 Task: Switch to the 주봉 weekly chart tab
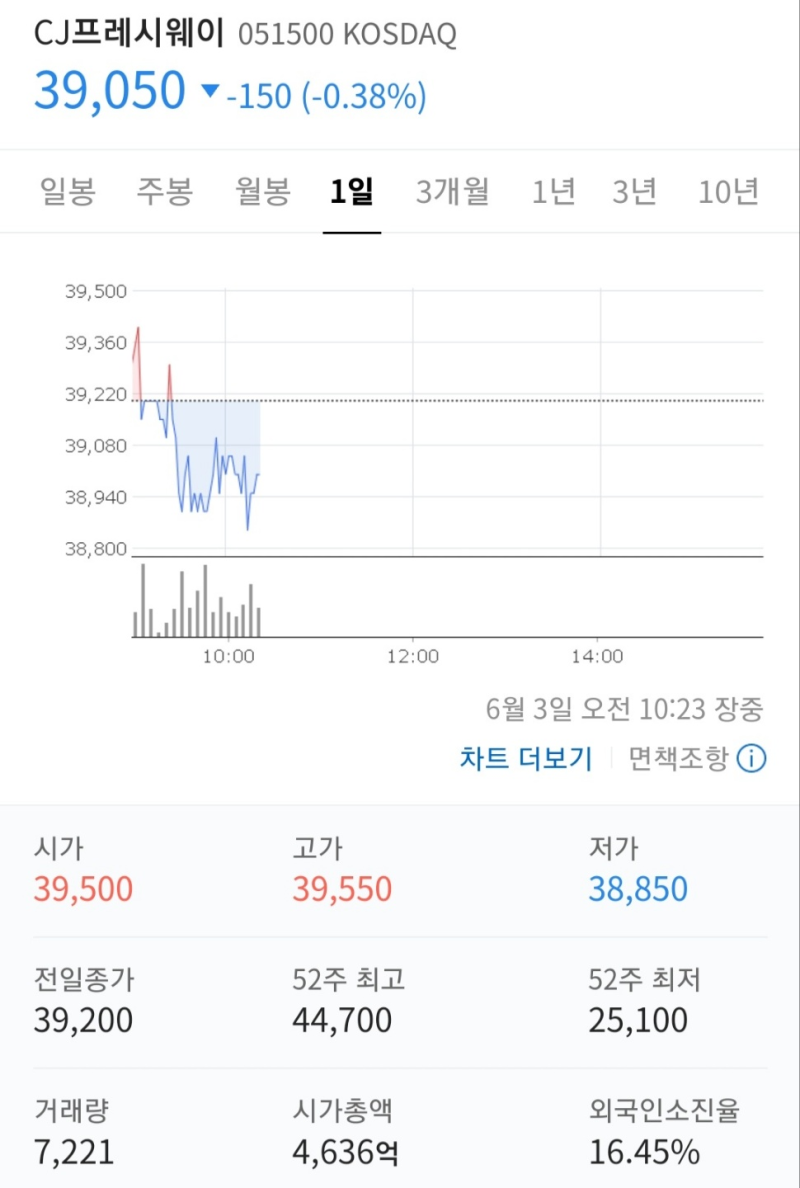(x=163, y=191)
